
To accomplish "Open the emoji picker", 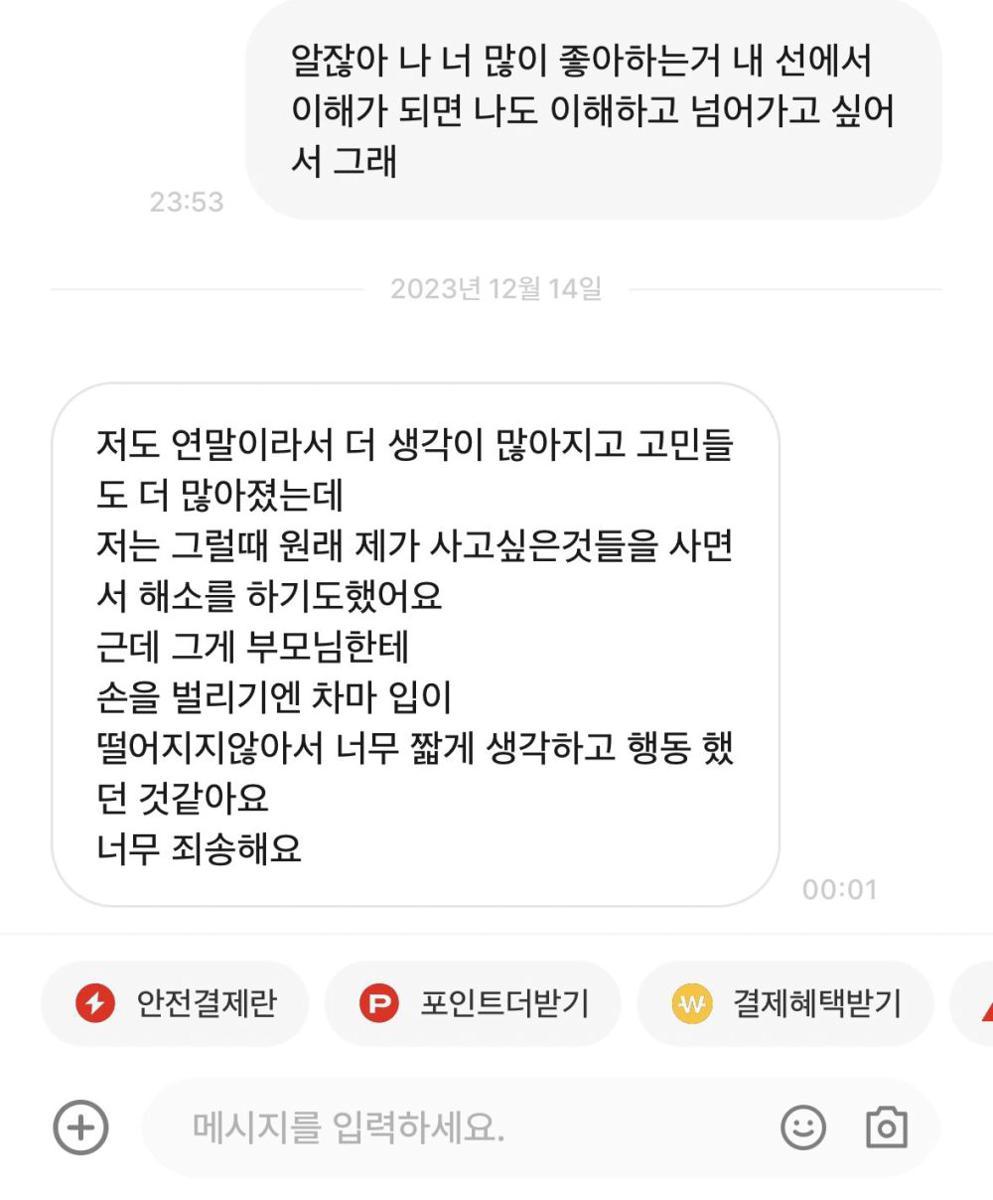I will (803, 1127).
